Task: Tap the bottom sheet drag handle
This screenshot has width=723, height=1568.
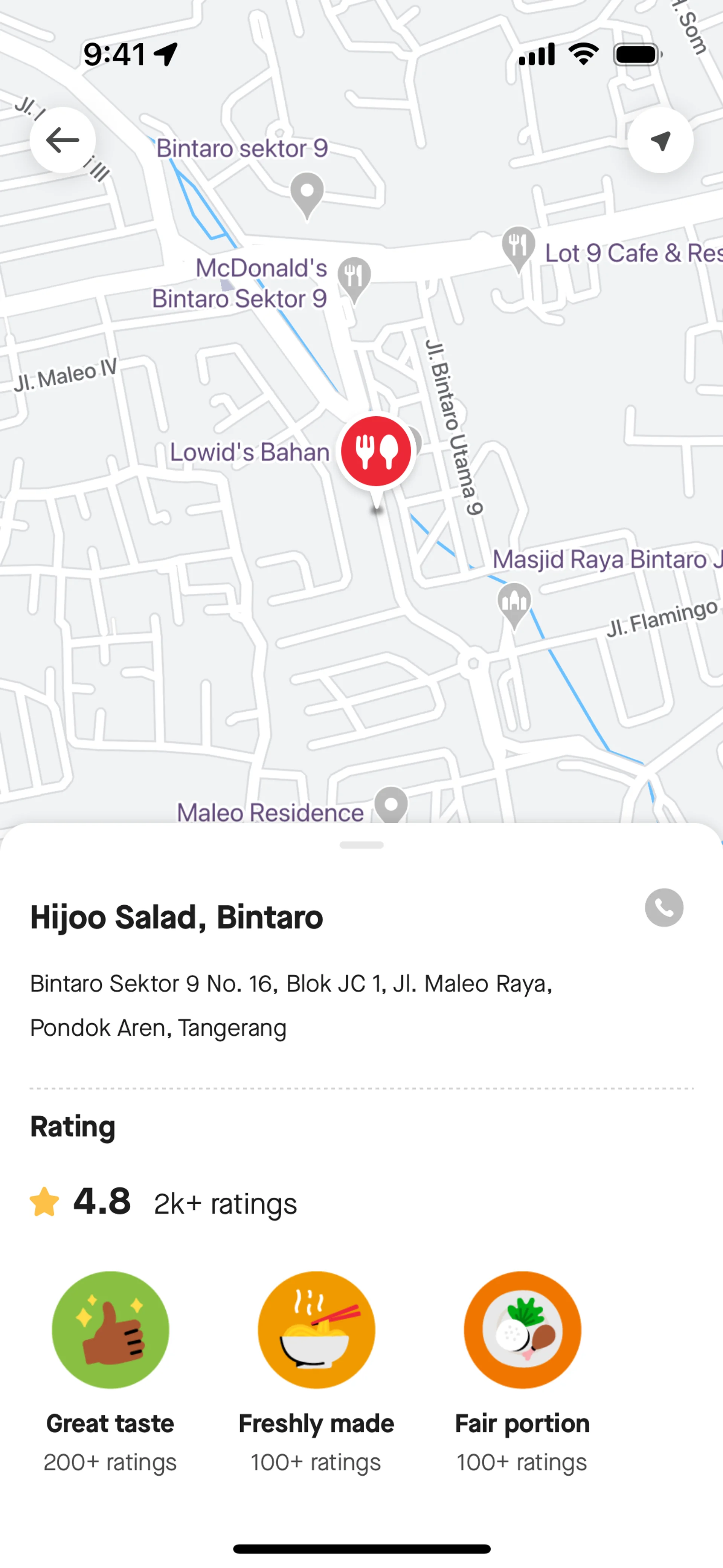Action: point(361,845)
